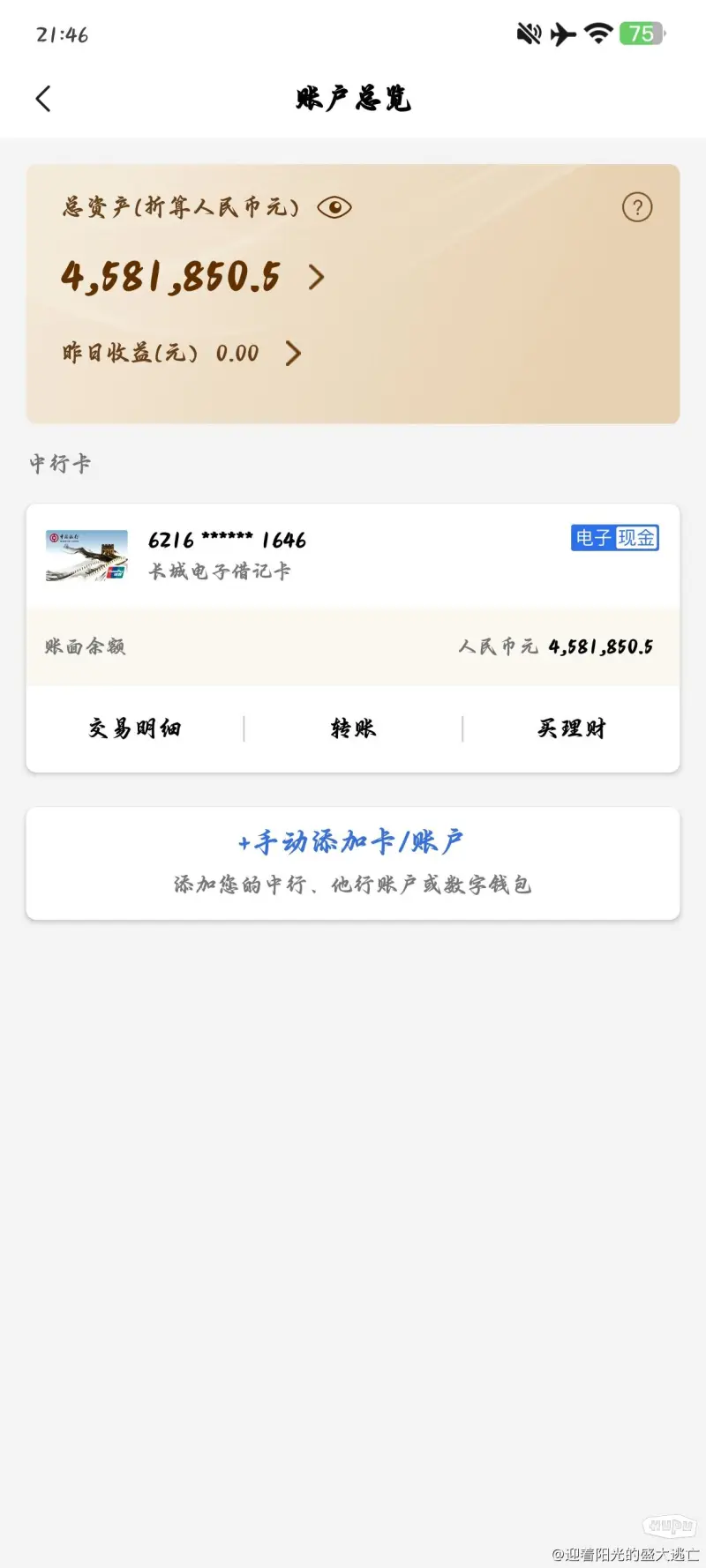This screenshot has width=706, height=1568.
Task: View 交易明细 transaction details
Action: click(x=135, y=728)
